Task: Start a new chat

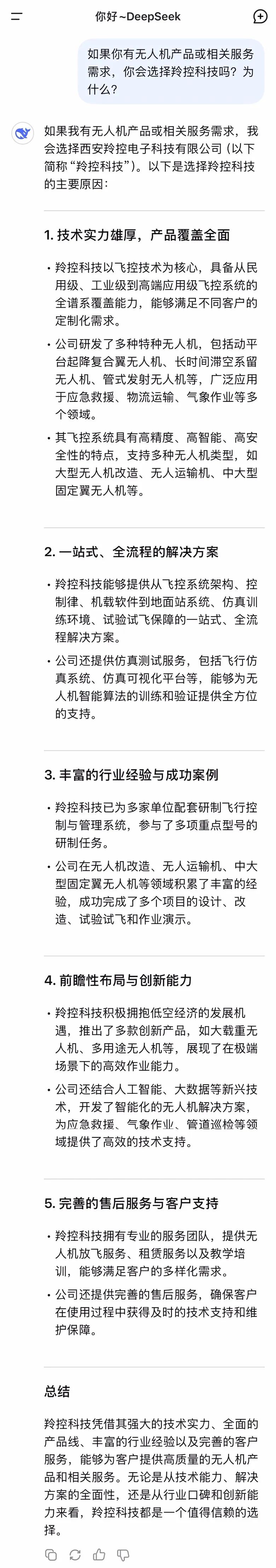Action: tap(260, 16)
